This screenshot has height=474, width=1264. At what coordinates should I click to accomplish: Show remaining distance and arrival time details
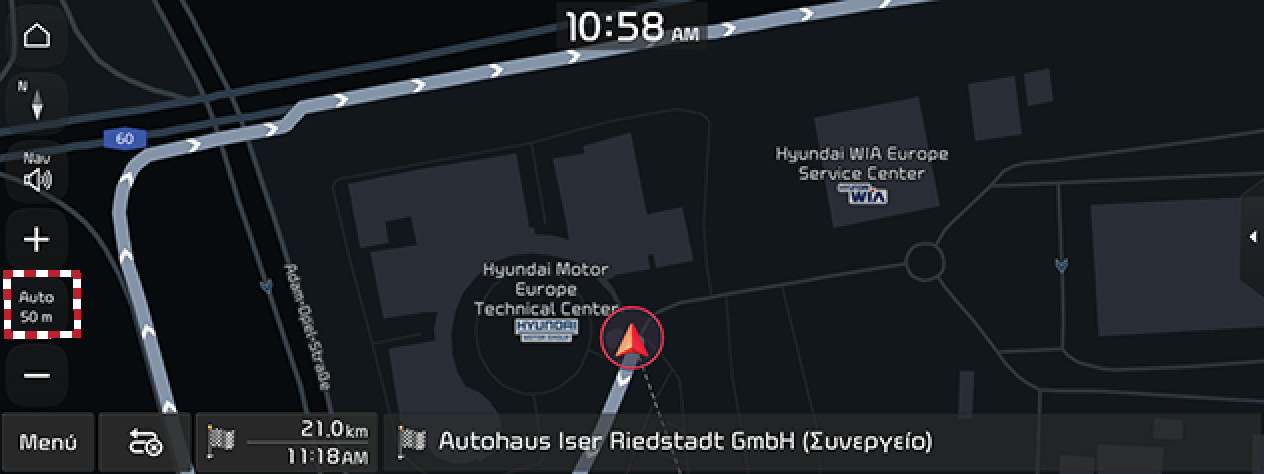pyautogui.click(x=287, y=442)
